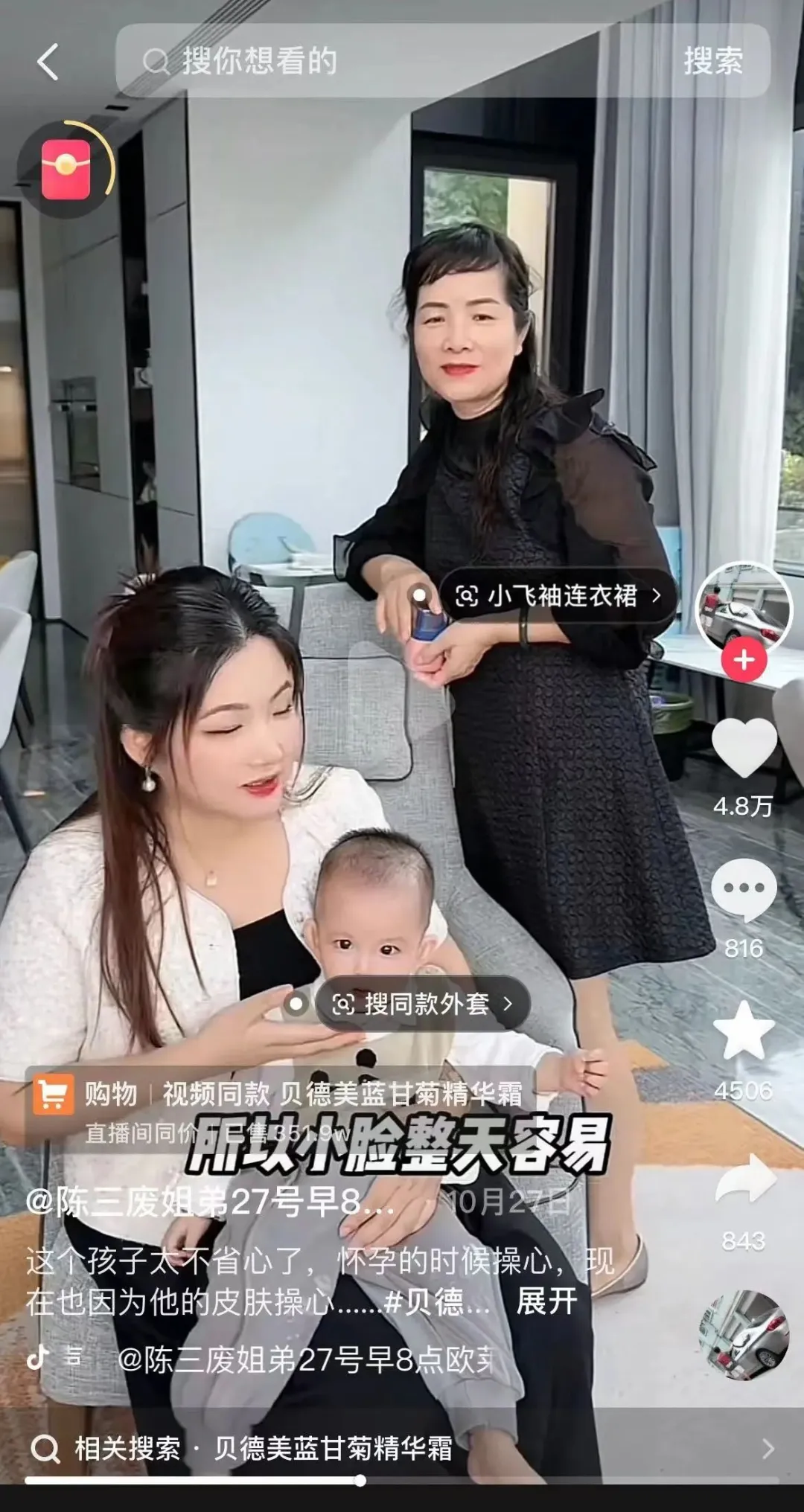Open the 搜同款外套 product tag
Viewport: 804px width, 1512px height.
point(424,1005)
